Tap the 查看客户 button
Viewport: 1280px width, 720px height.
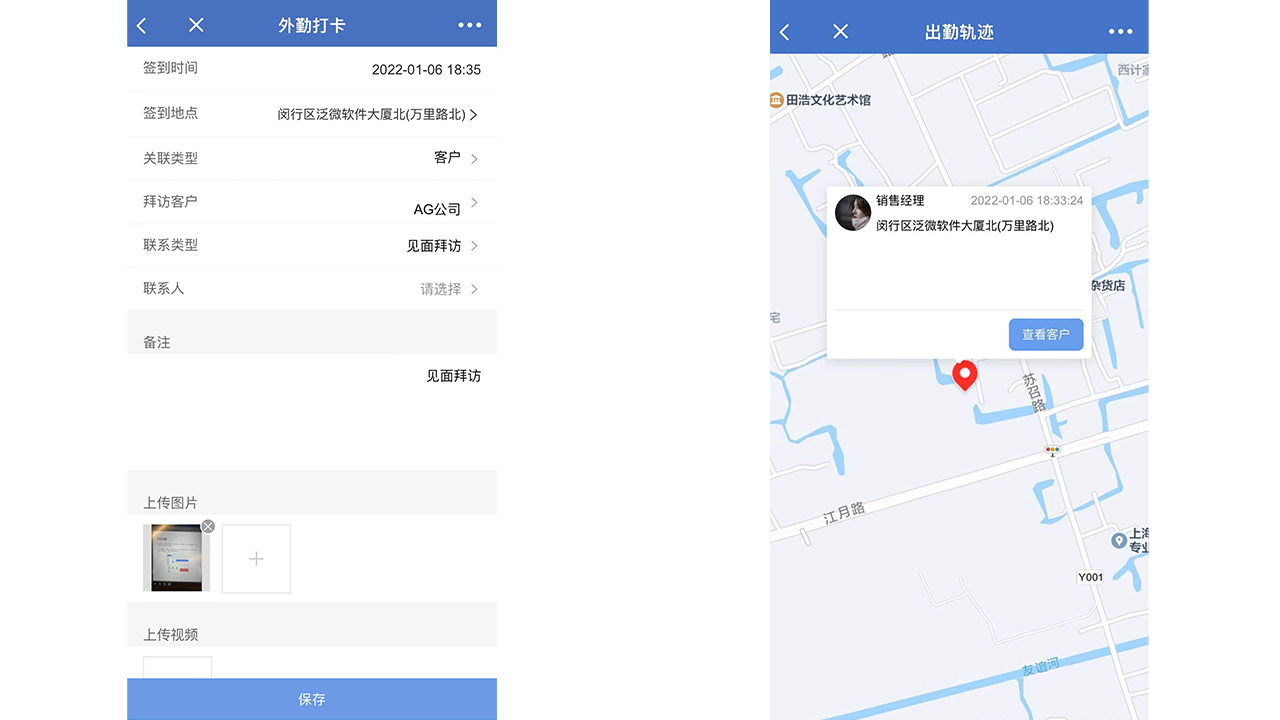pos(1045,335)
